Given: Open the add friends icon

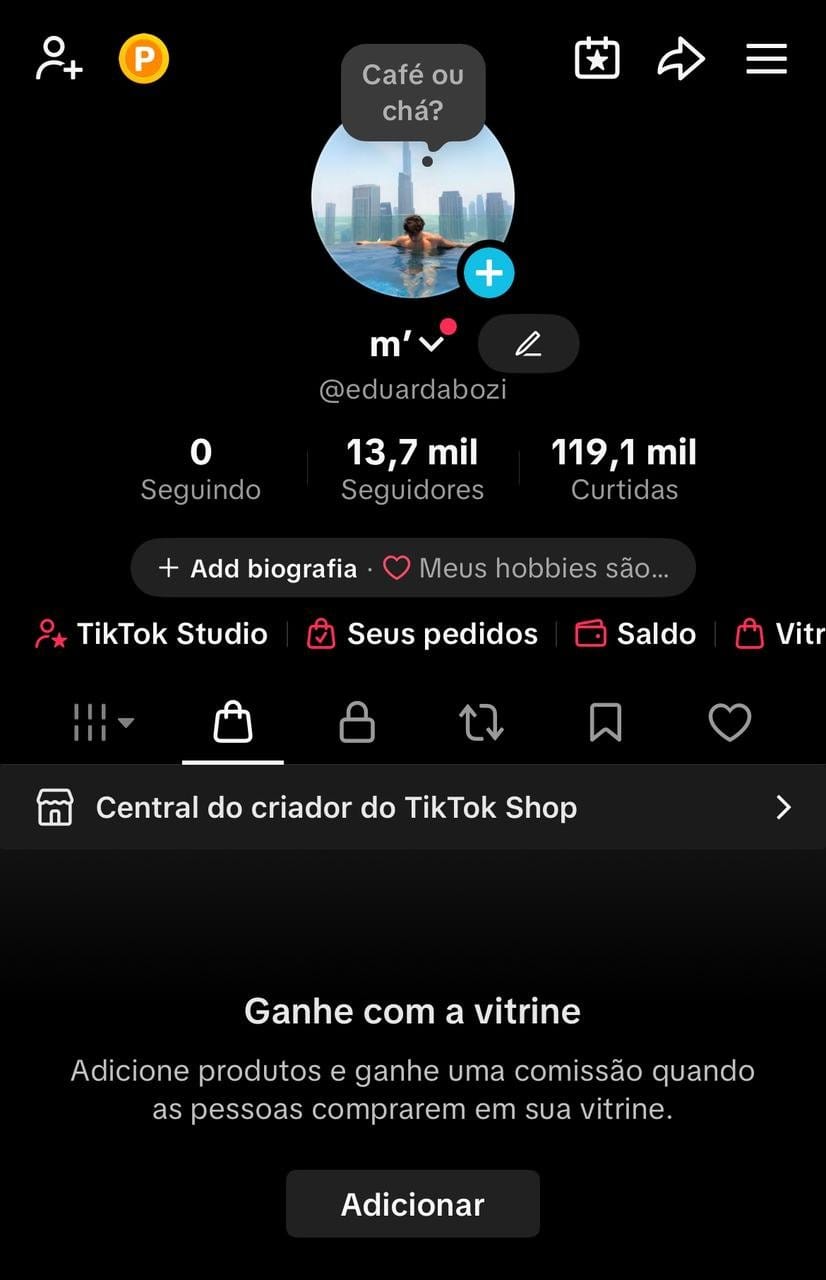Looking at the screenshot, I should coord(57,58).
